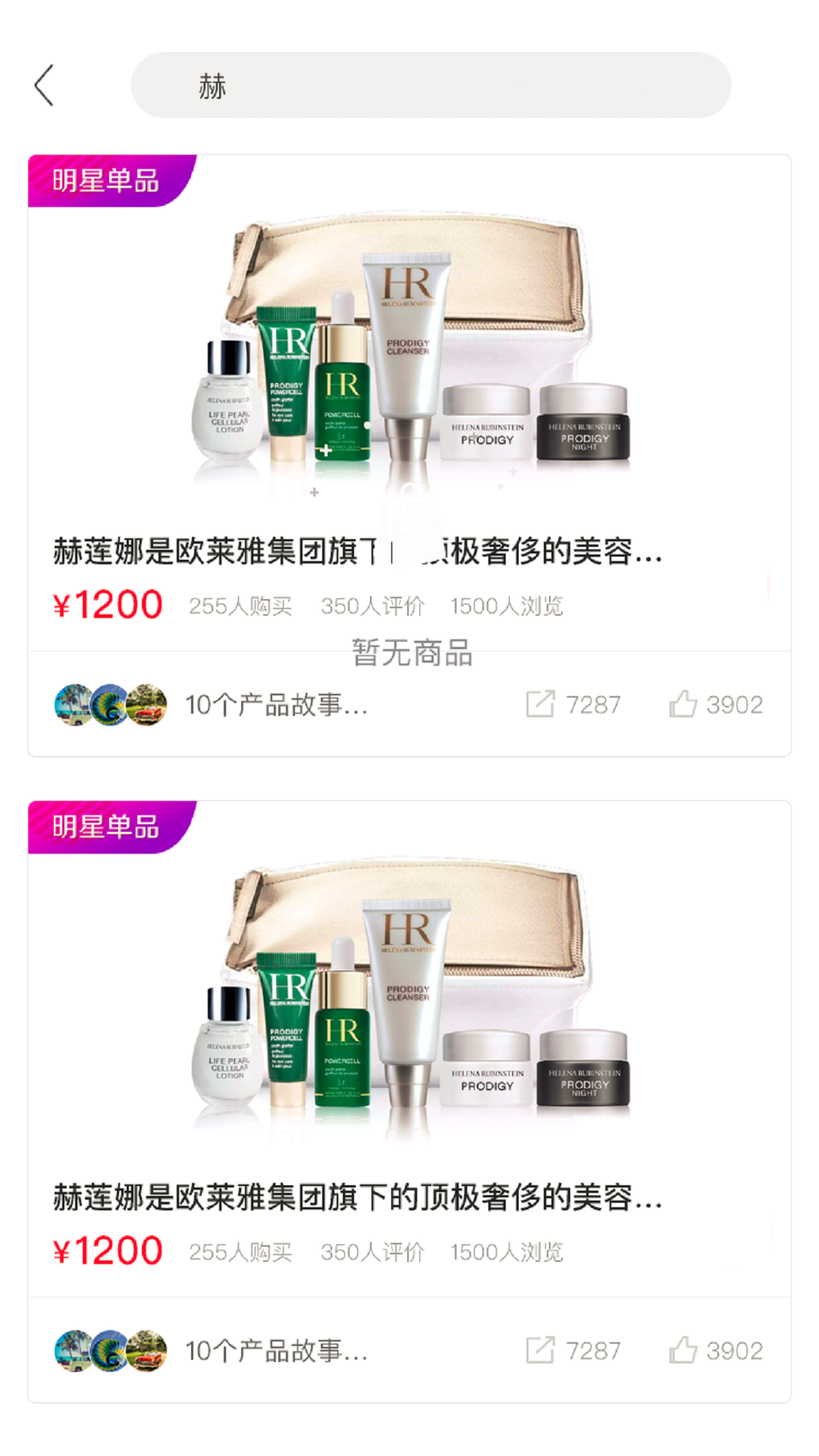The image size is (819, 1456).
Task: Open the first 赫莲娜 product card
Action: (x=409, y=379)
